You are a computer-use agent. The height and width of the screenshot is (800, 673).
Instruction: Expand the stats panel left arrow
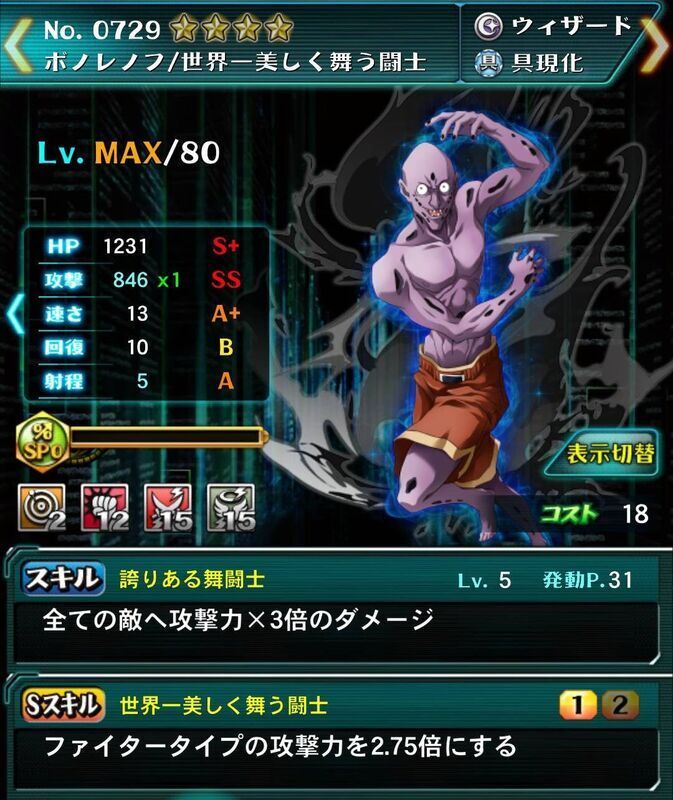[x=13, y=313]
